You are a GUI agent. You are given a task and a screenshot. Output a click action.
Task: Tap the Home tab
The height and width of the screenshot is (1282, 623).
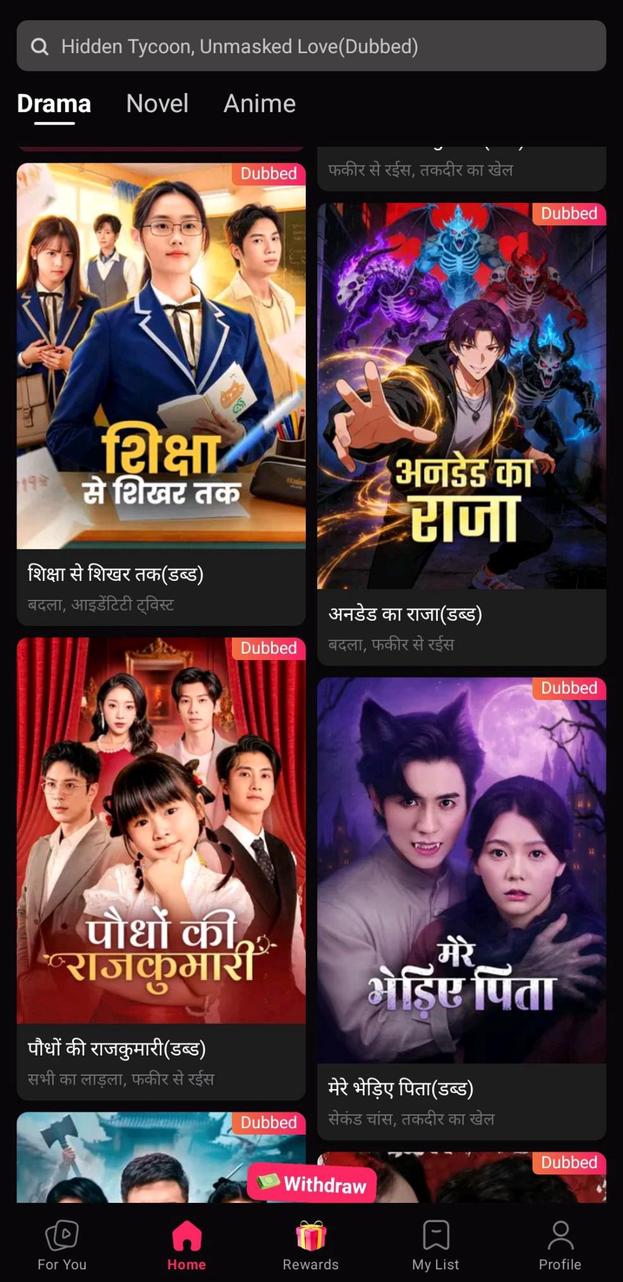187,1245
